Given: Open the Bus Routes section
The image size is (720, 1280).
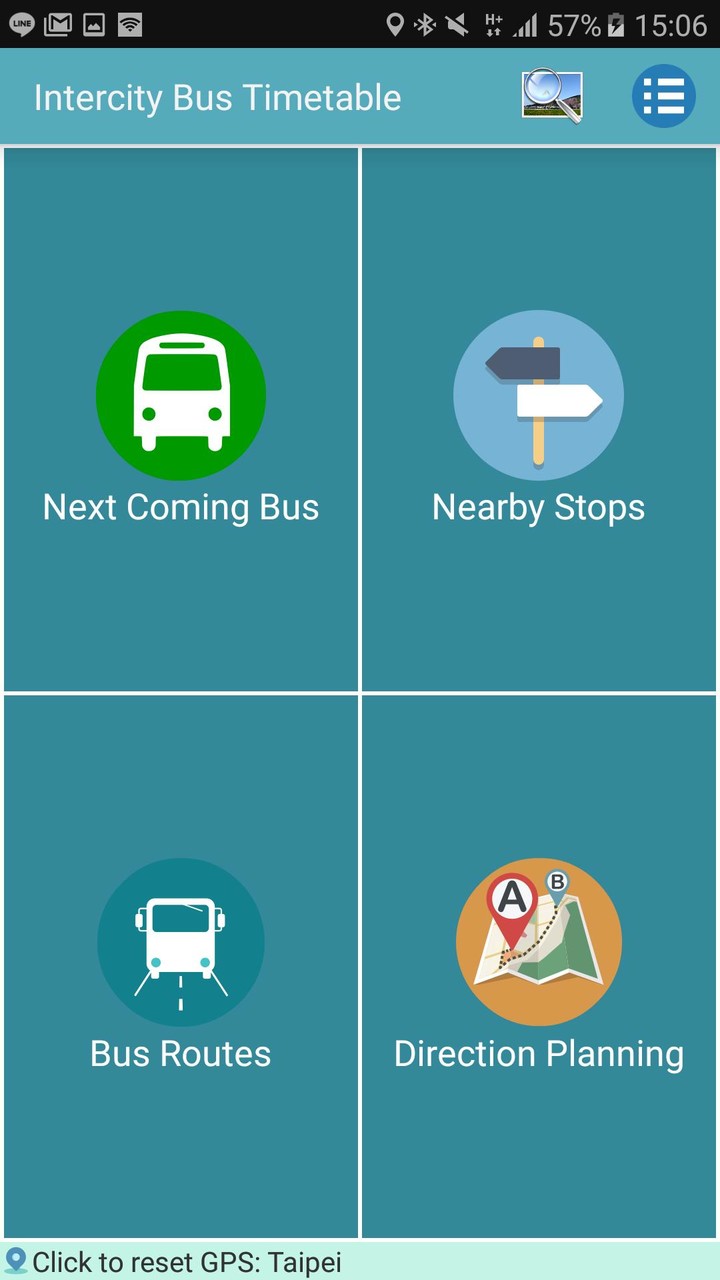Looking at the screenshot, I should (x=180, y=966).
